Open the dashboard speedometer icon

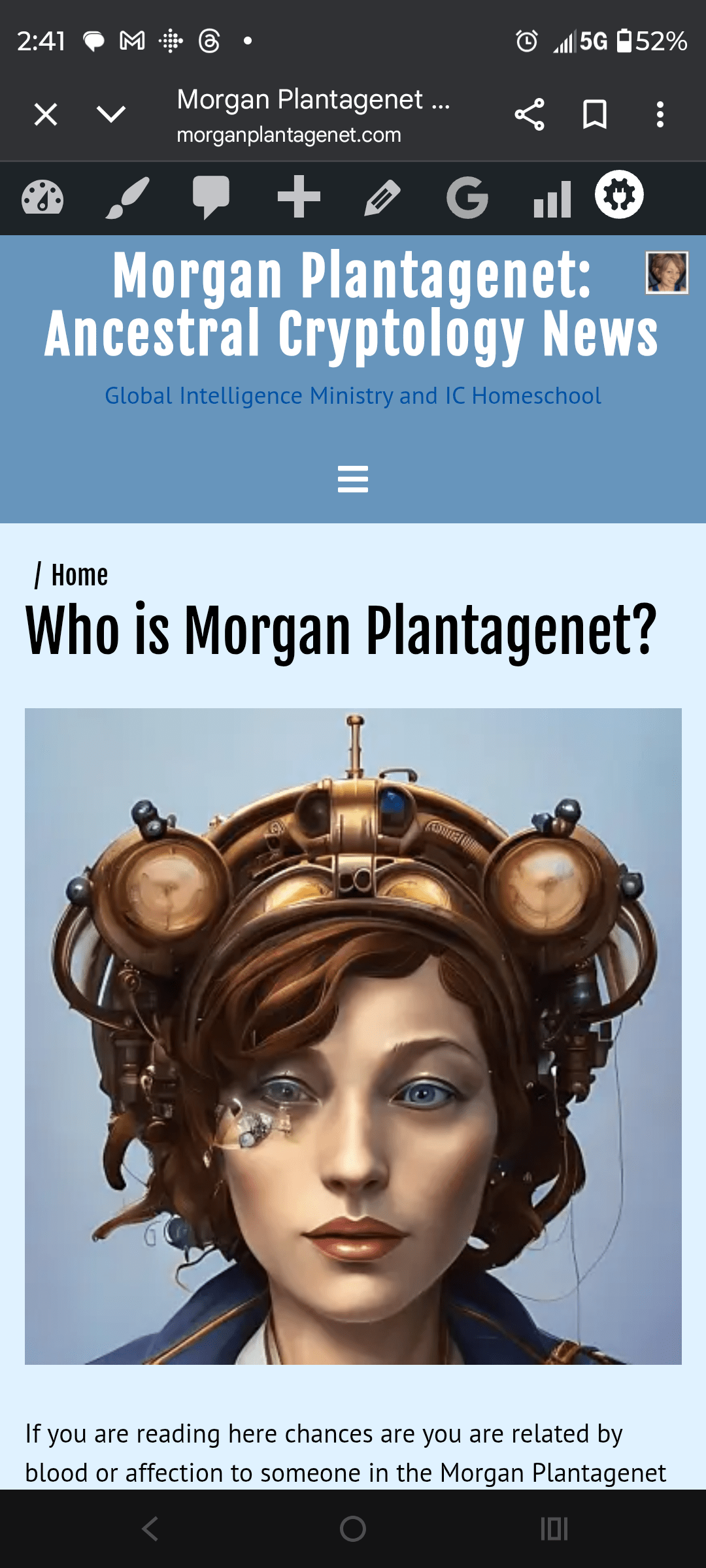pyautogui.click(x=41, y=198)
